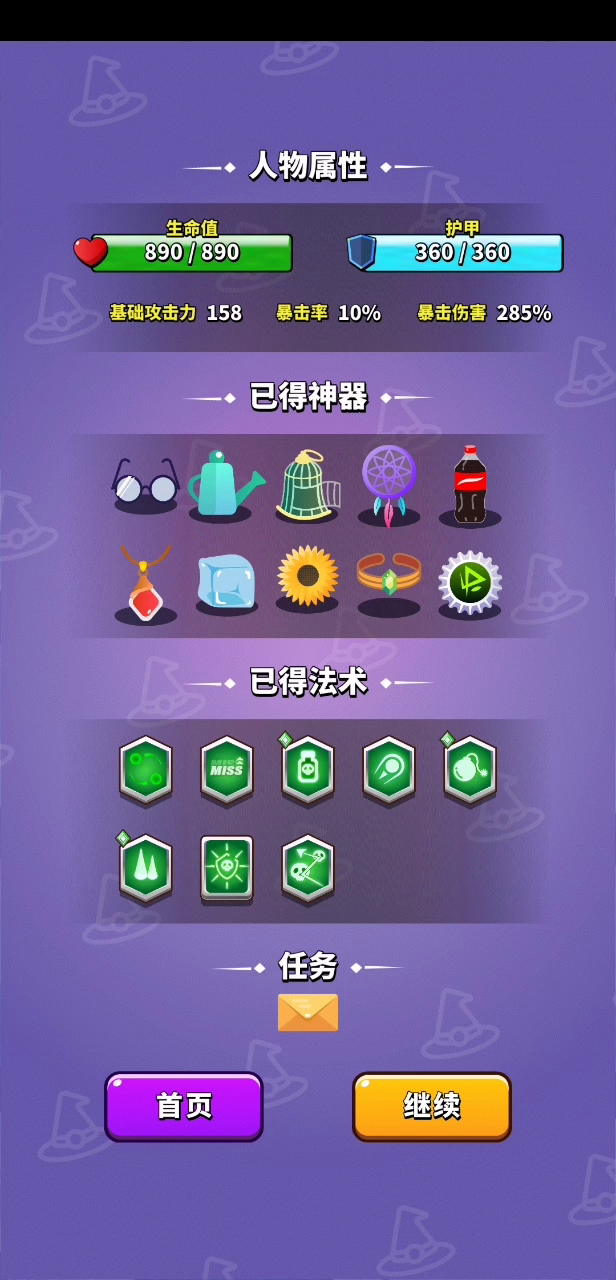Select the birdcage artifact
Viewport: 616px width, 1280px height.
pyautogui.click(x=307, y=486)
